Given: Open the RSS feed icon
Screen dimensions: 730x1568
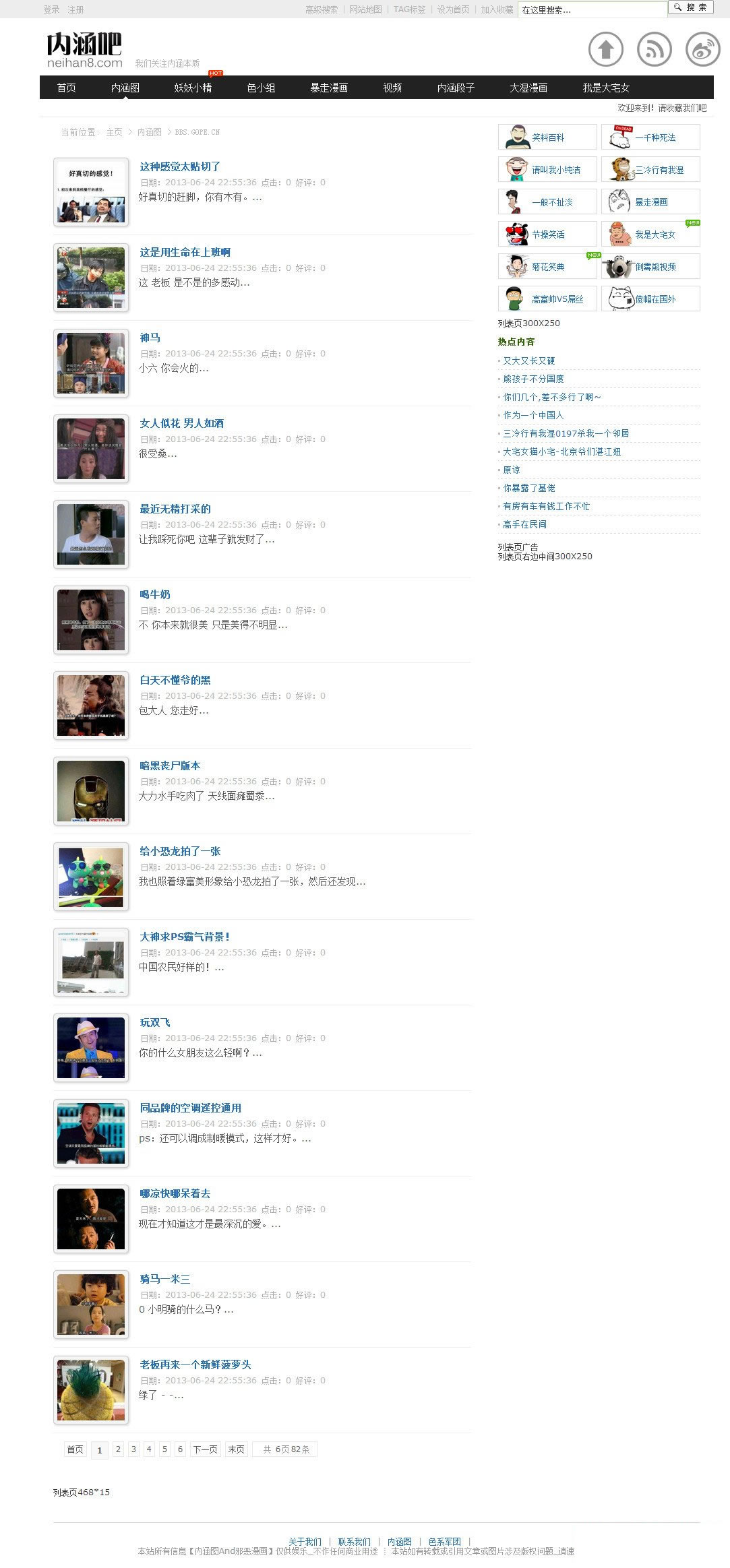Looking at the screenshot, I should point(654,50).
